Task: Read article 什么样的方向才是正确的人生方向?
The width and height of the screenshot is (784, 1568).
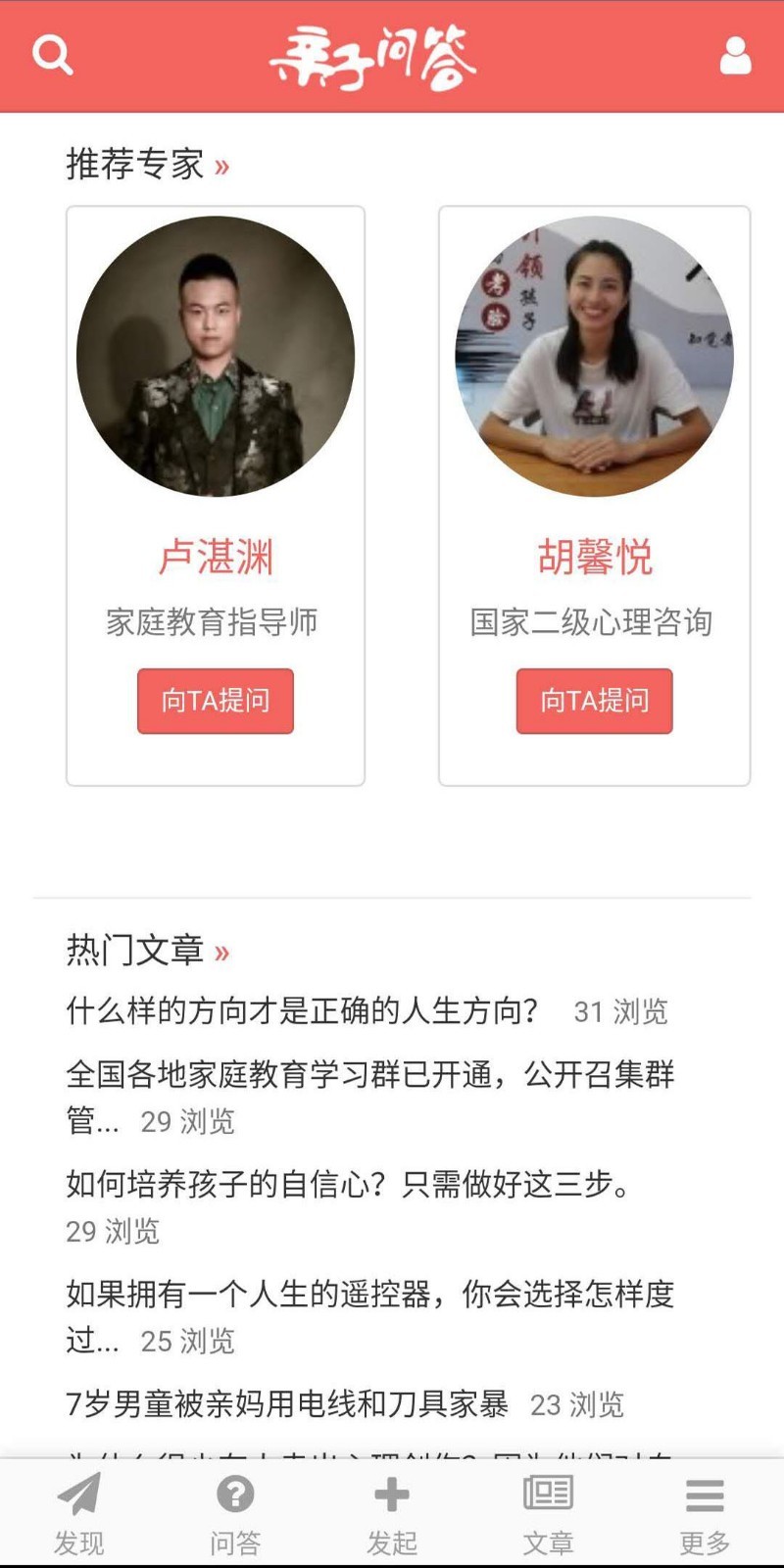Action: [x=302, y=1010]
